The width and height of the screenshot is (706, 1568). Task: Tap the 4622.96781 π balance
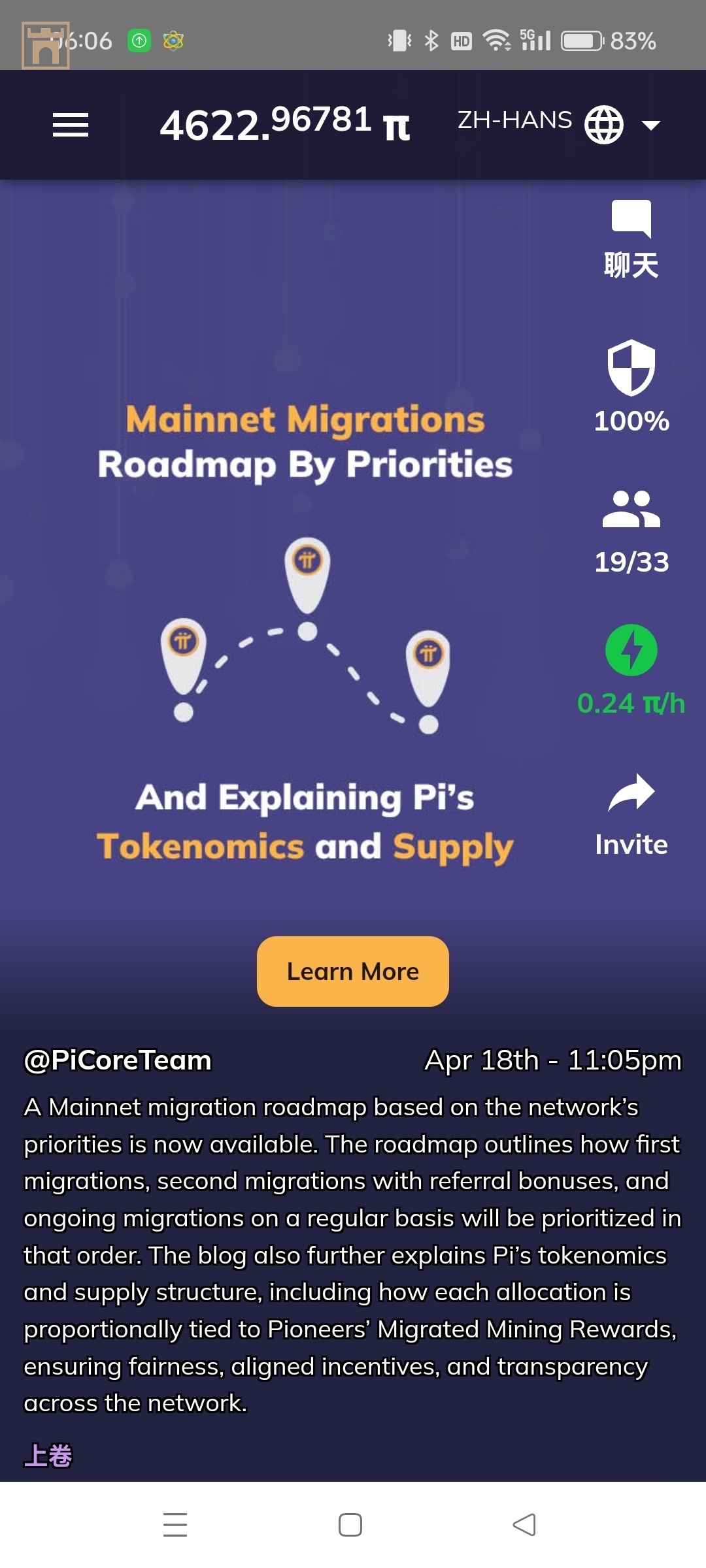point(285,124)
